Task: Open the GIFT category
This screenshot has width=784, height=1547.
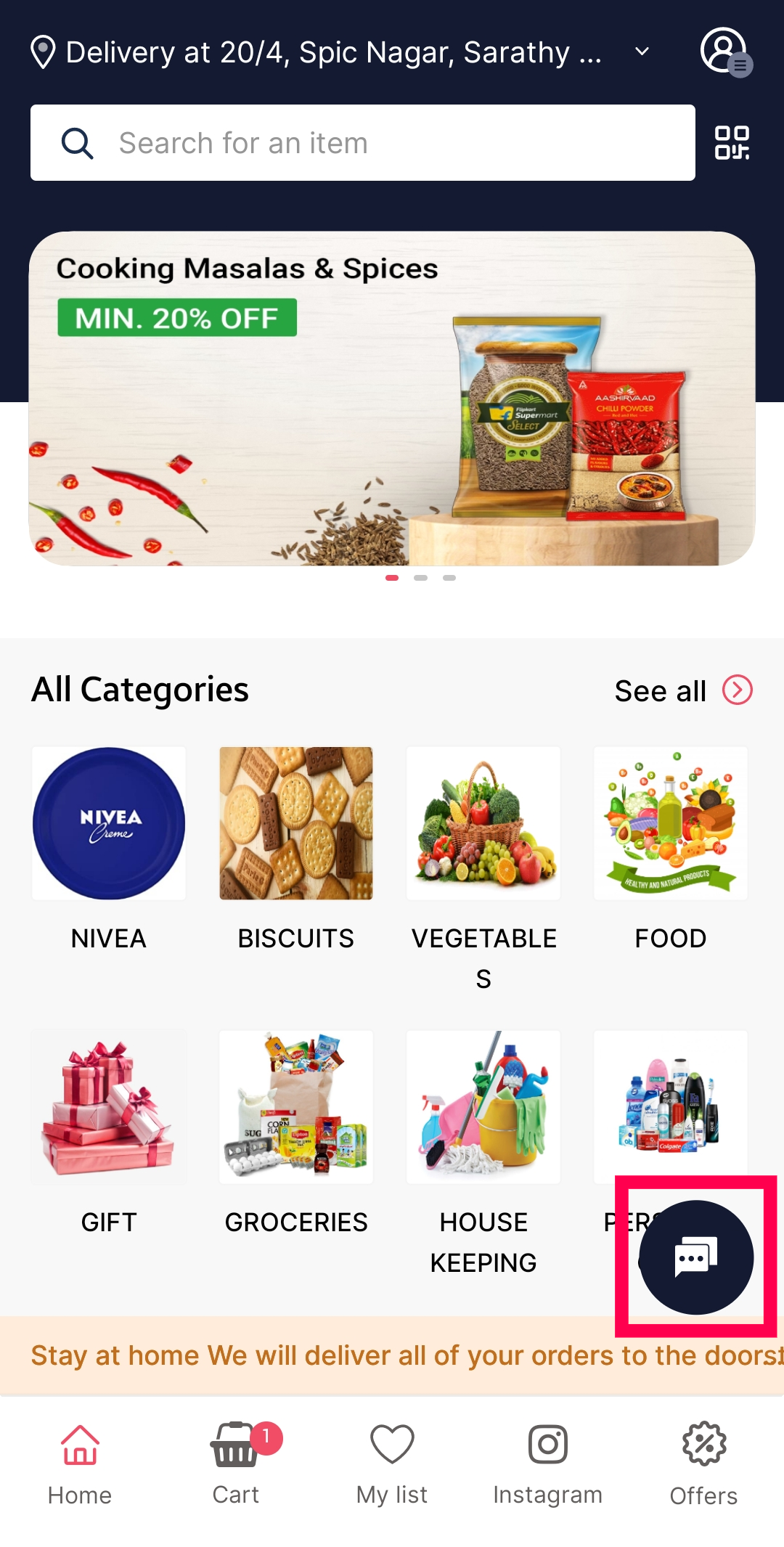Action: tap(109, 1108)
